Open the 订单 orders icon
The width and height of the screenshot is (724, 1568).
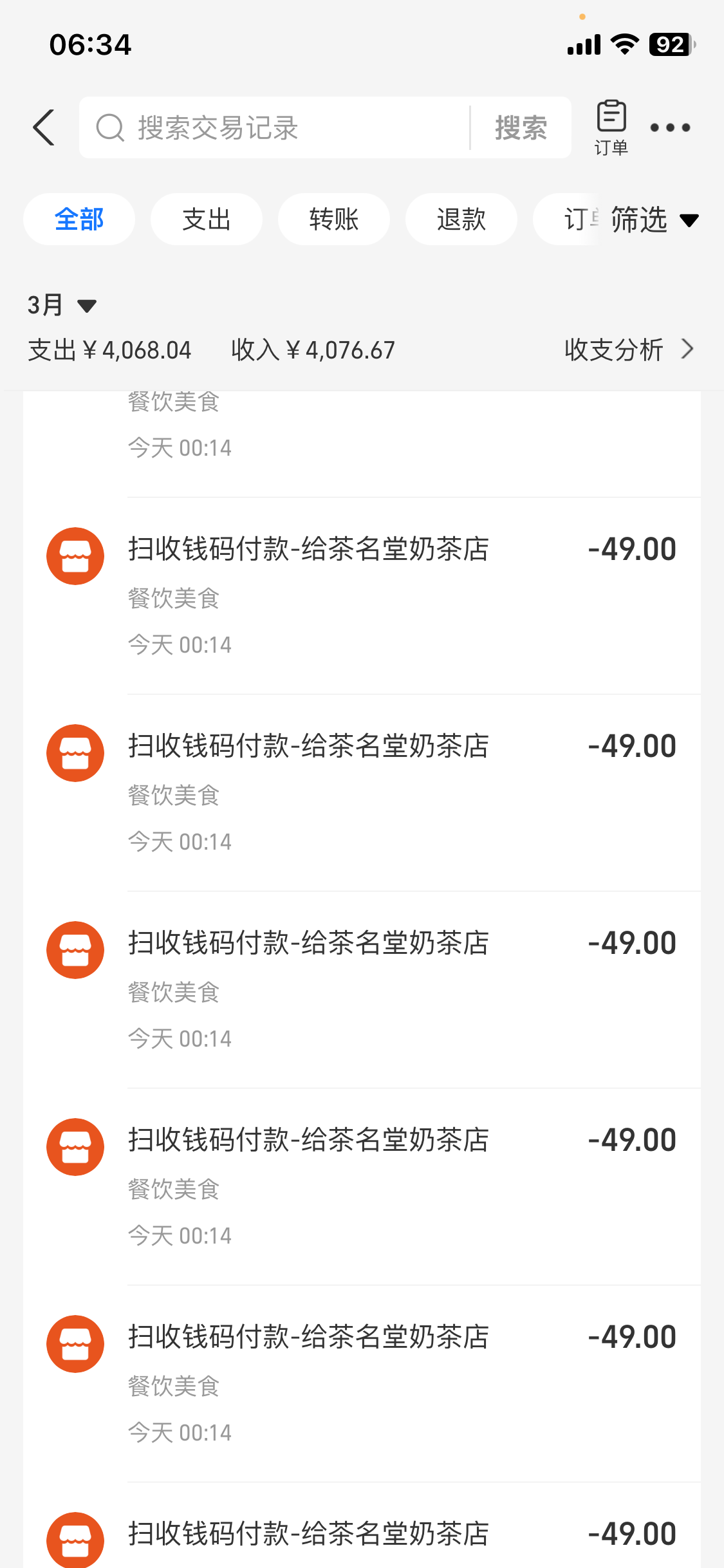pyautogui.click(x=611, y=127)
